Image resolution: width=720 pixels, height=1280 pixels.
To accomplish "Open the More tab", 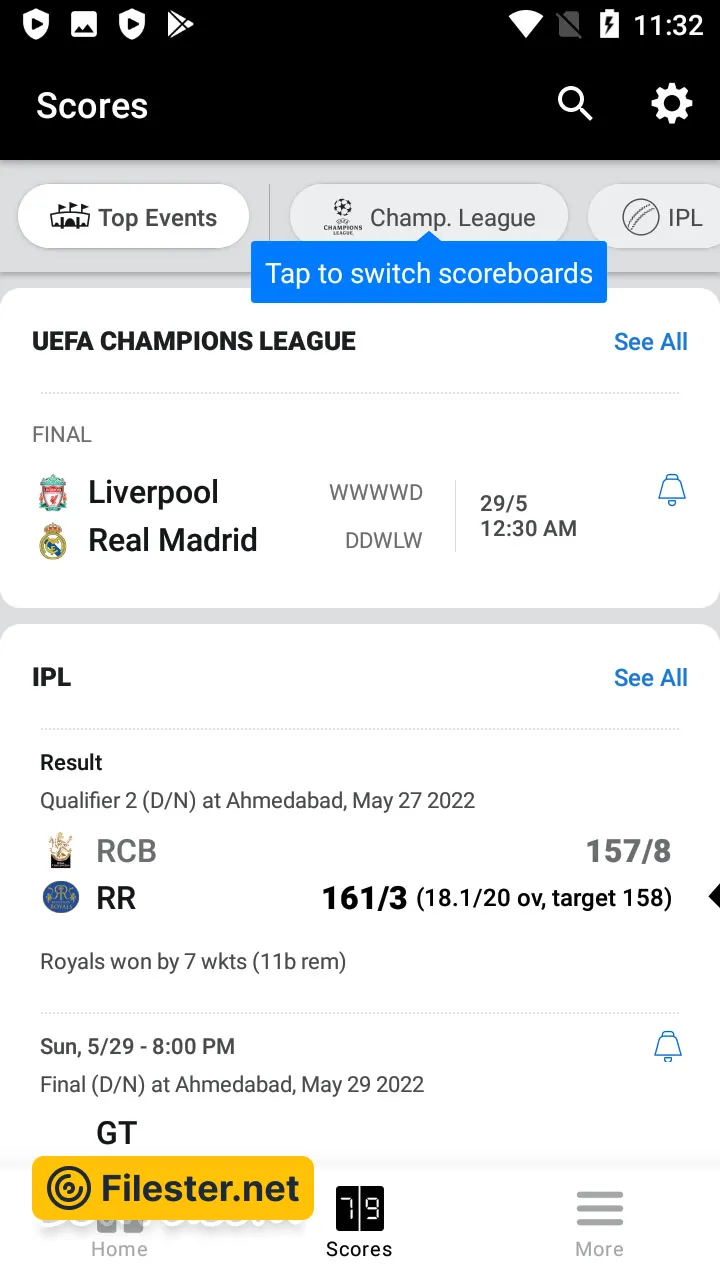I will (600, 1222).
